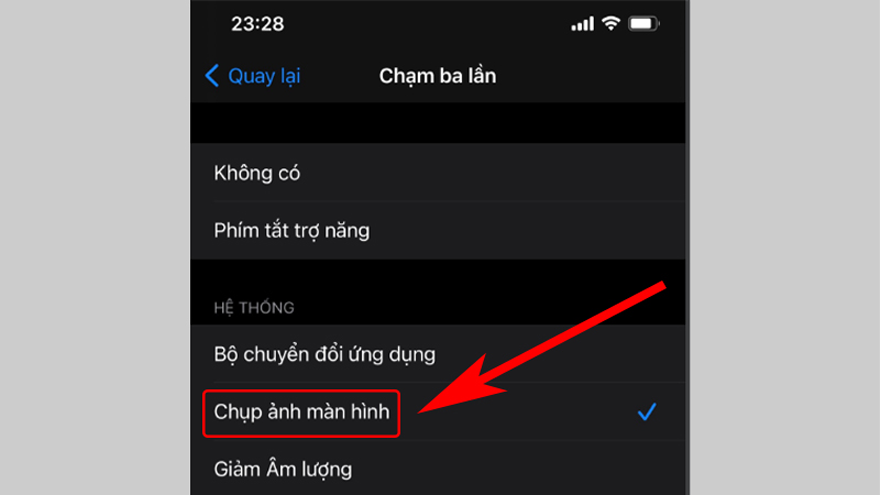Tap the Chụp ảnh màn hình option
Image resolution: width=880 pixels, height=495 pixels.
302,411
